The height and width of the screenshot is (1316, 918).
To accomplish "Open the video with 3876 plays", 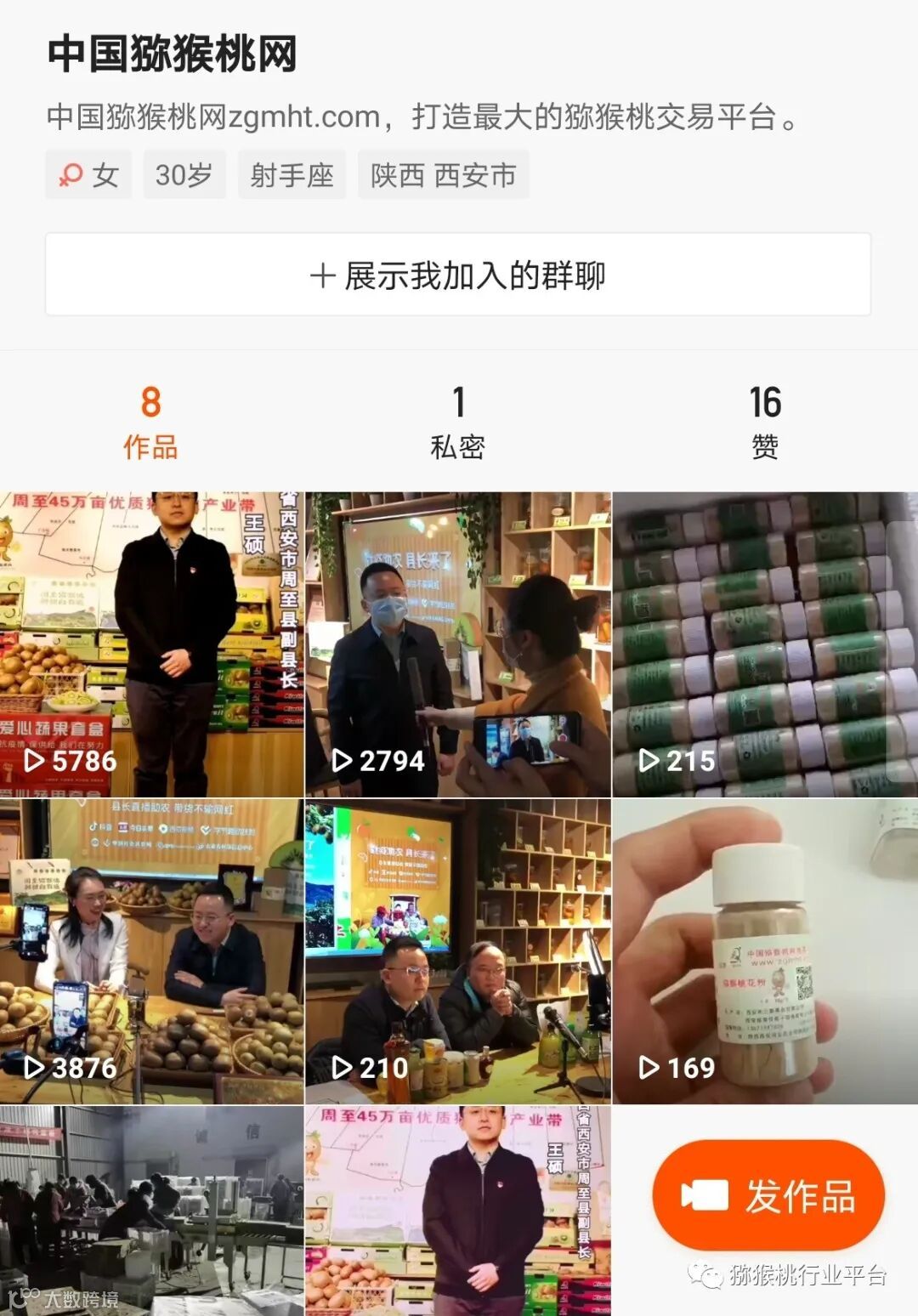I will (x=151, y=951).
